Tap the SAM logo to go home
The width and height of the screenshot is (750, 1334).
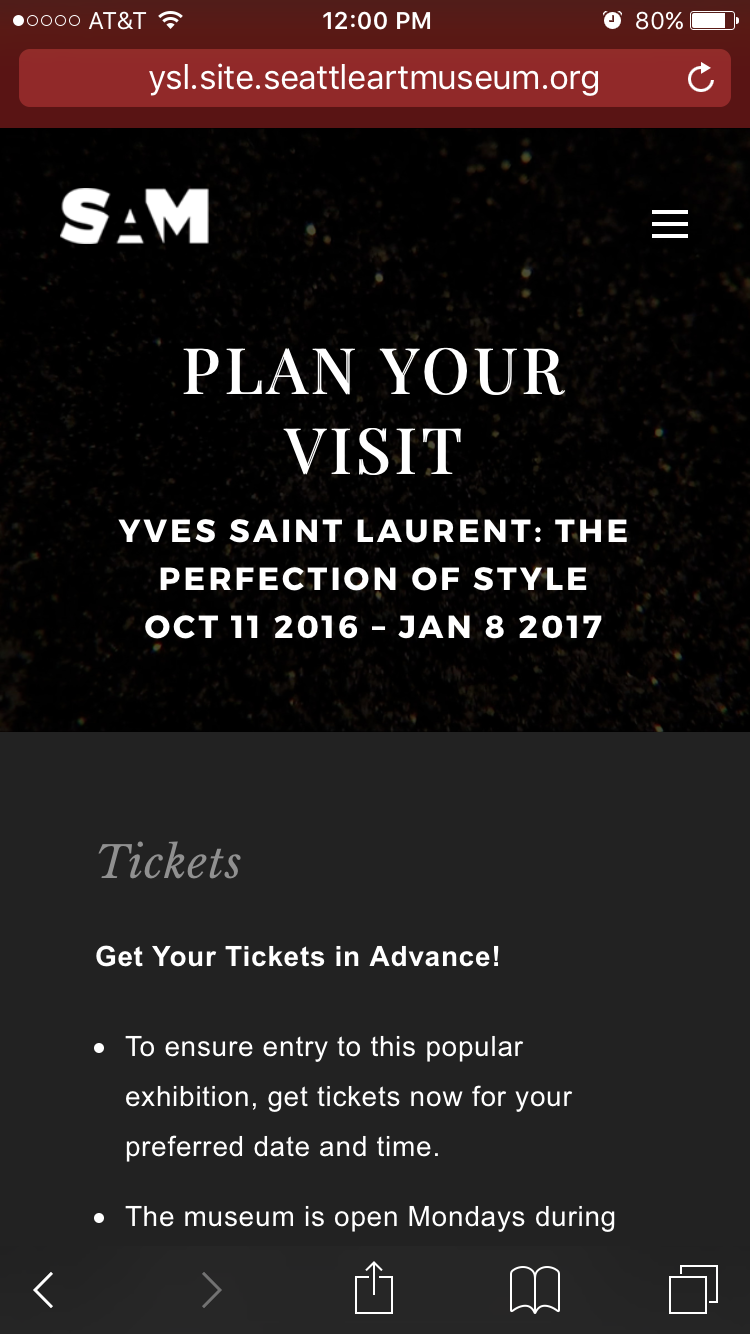coord(135,216)
